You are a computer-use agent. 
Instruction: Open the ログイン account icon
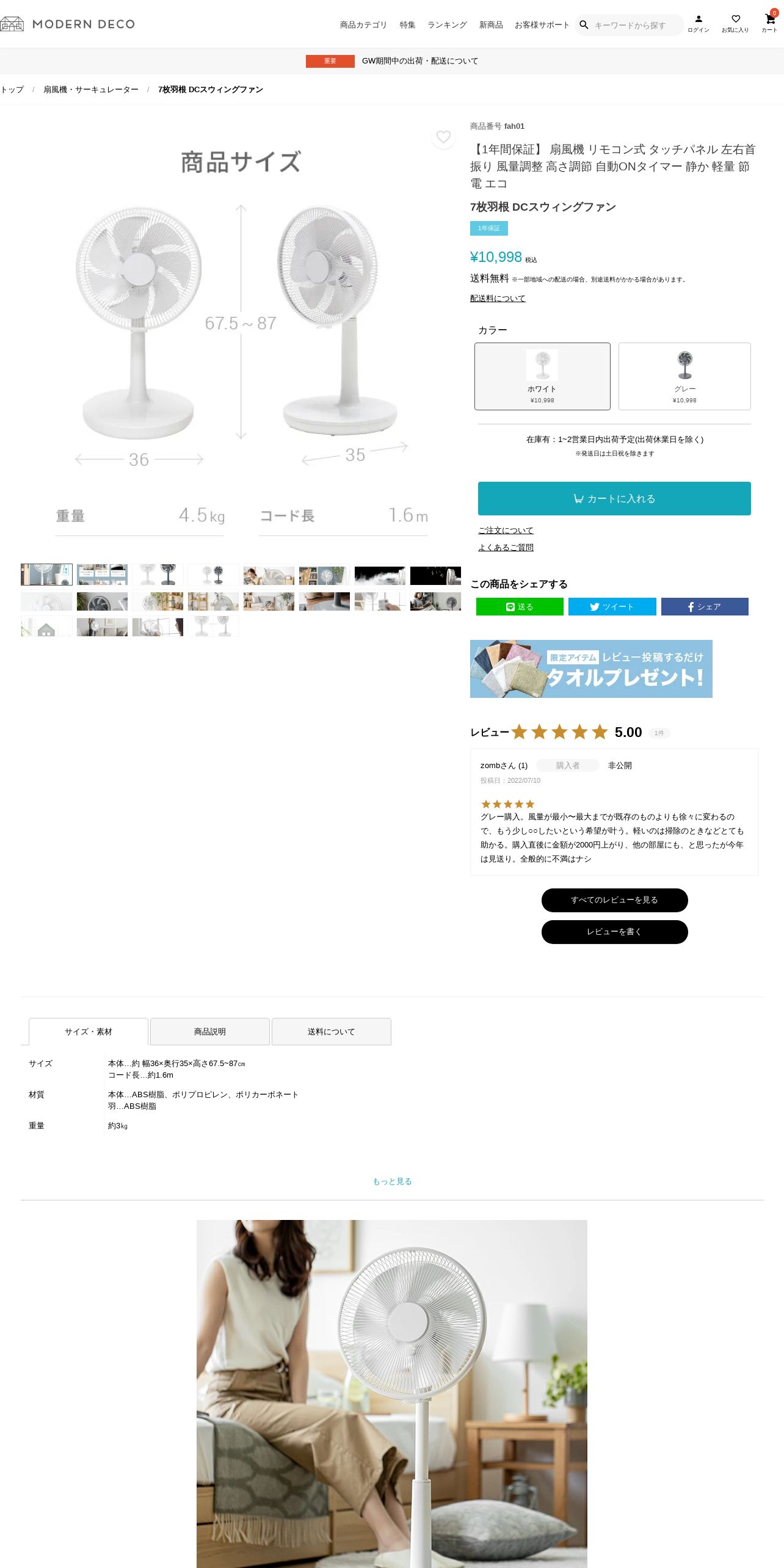coord(699,24)
